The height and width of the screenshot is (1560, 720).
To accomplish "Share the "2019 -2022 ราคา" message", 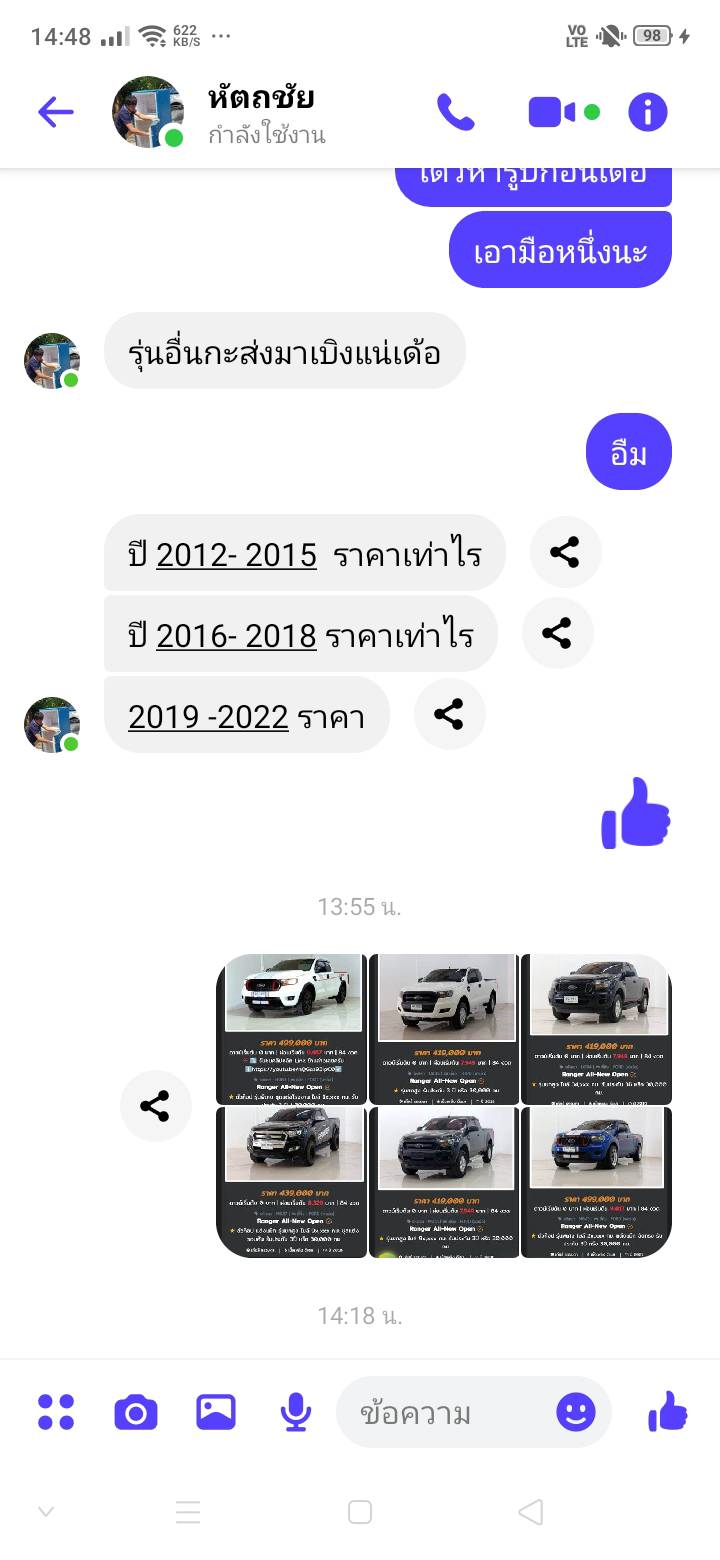I will click(x=449, y=714).
